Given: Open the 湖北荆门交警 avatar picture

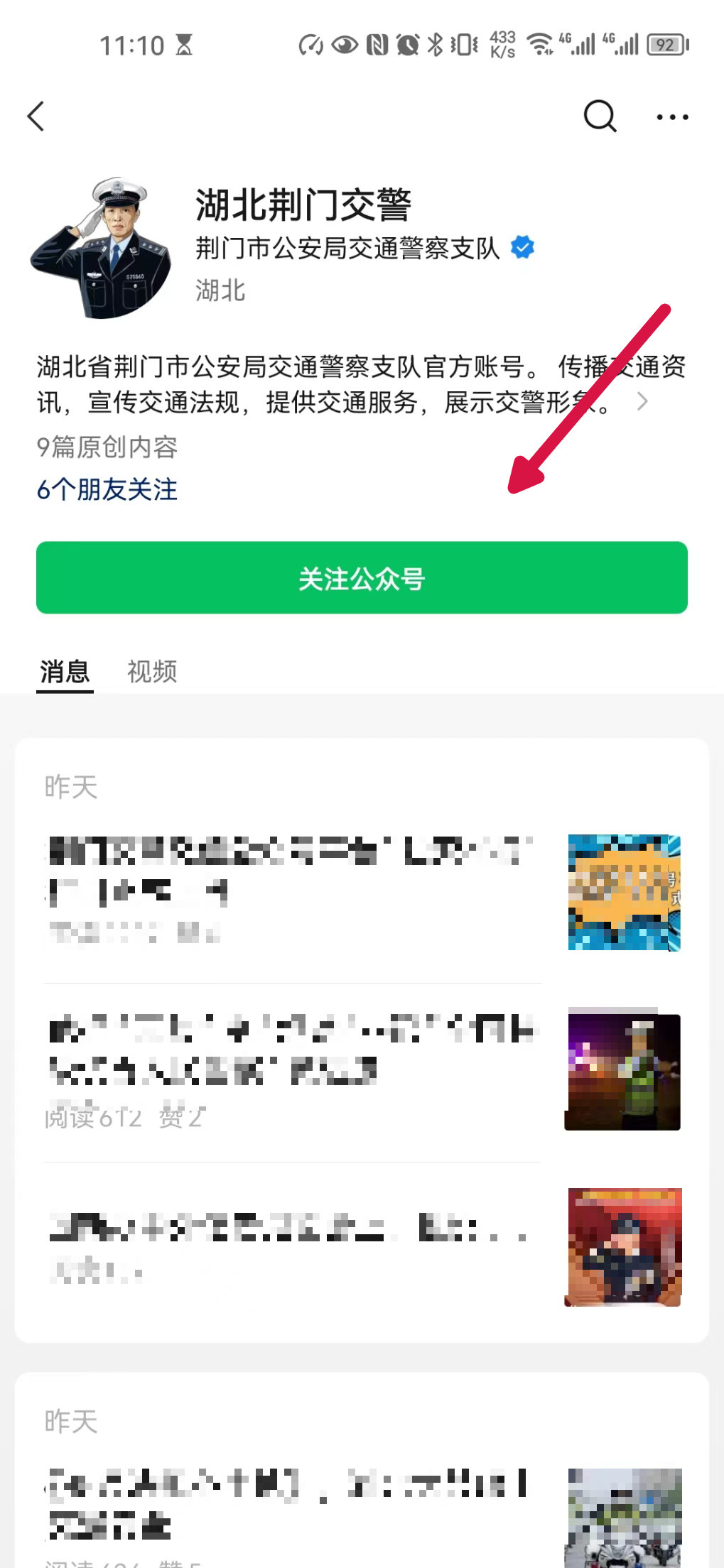Looking at the screenshot, I should [100, 248].
